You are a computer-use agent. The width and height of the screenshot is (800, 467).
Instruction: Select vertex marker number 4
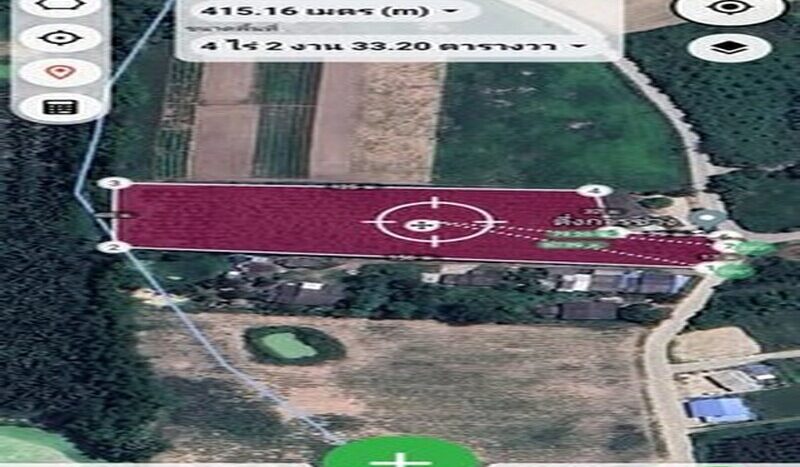[x=596, y=190]
